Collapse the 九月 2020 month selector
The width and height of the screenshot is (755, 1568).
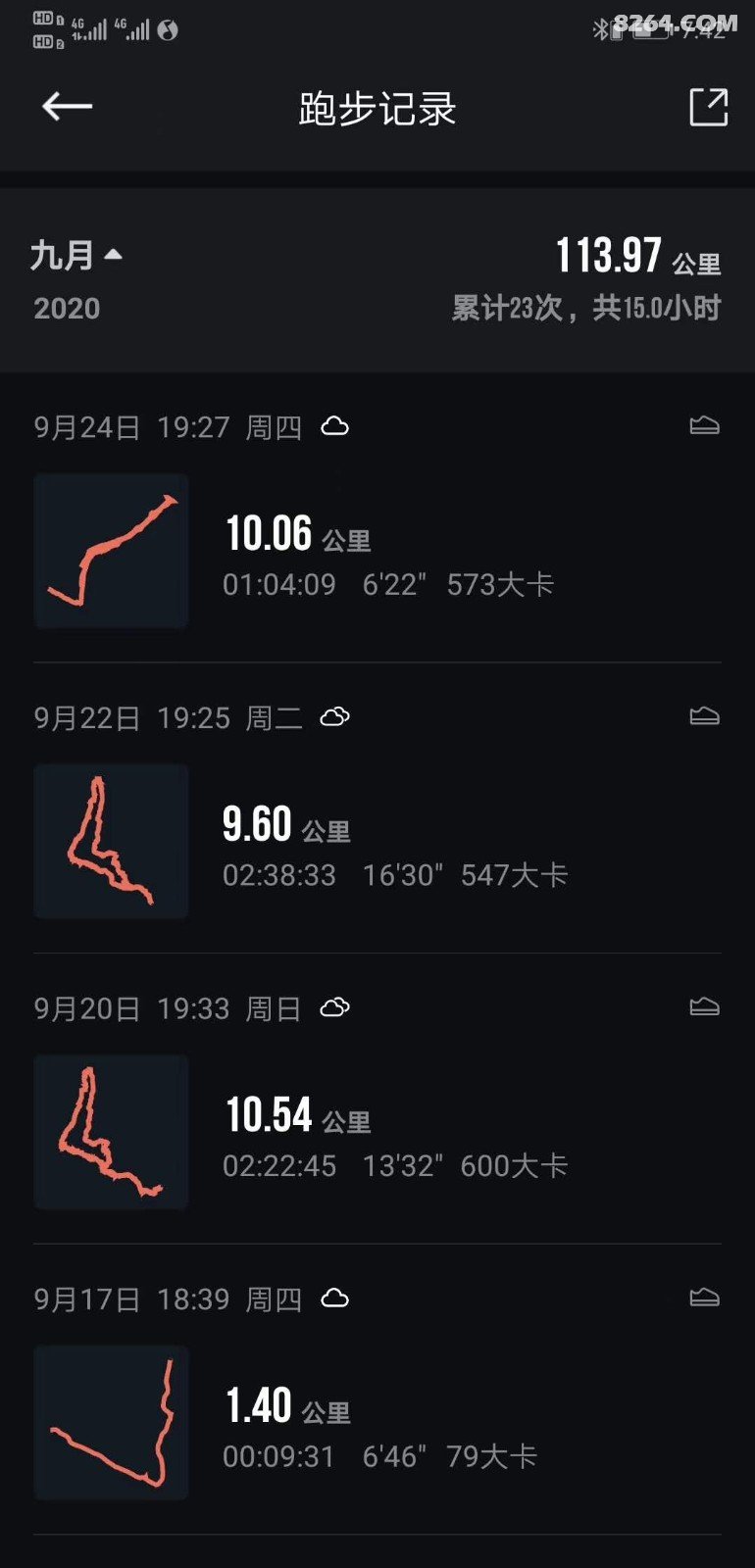click(76, 256)
